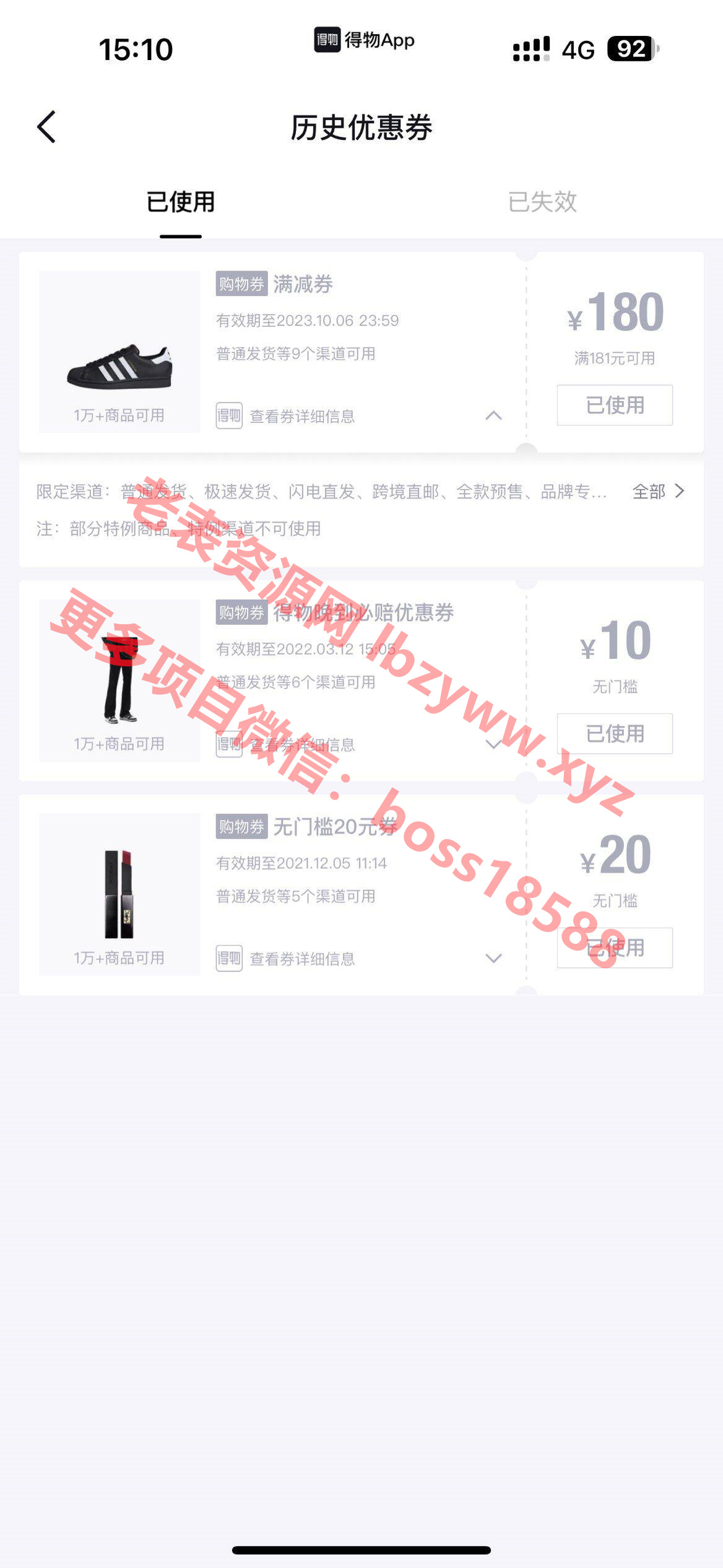Select the 已使用 tab
This screenshot has height=1568, width=723.
[180, 202]
